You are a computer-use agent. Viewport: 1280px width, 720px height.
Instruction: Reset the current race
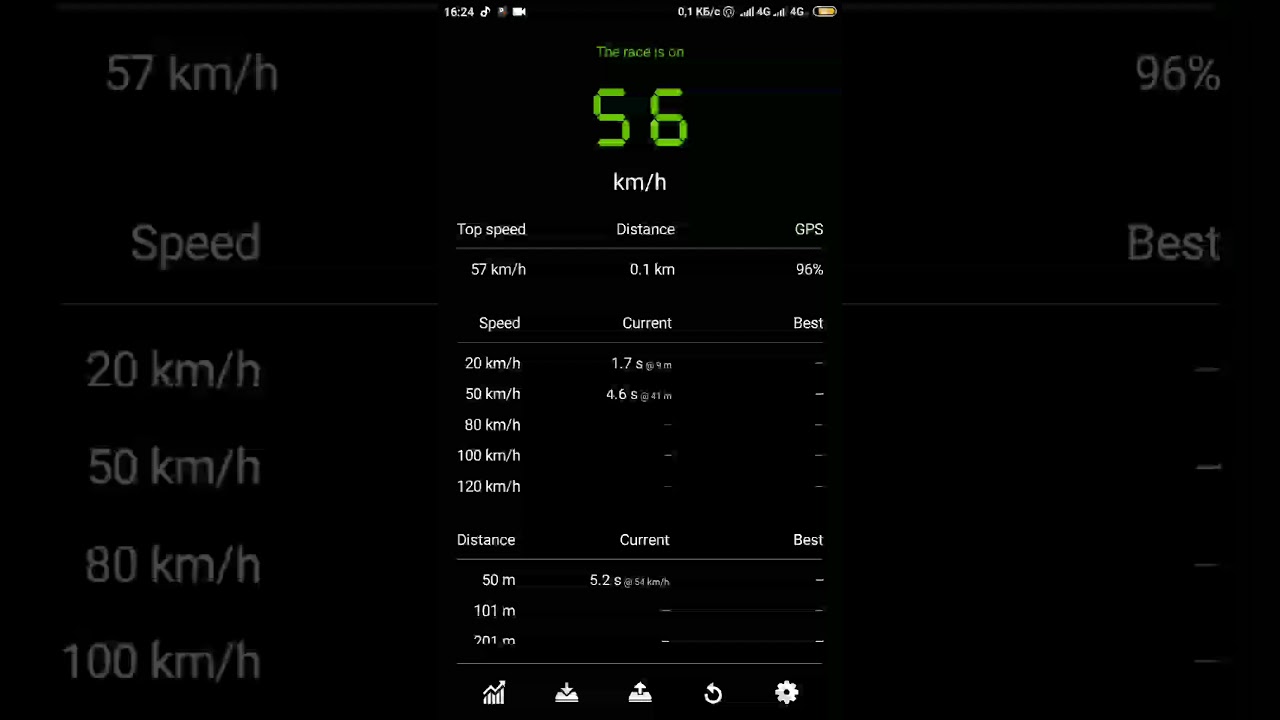(713, 693)
